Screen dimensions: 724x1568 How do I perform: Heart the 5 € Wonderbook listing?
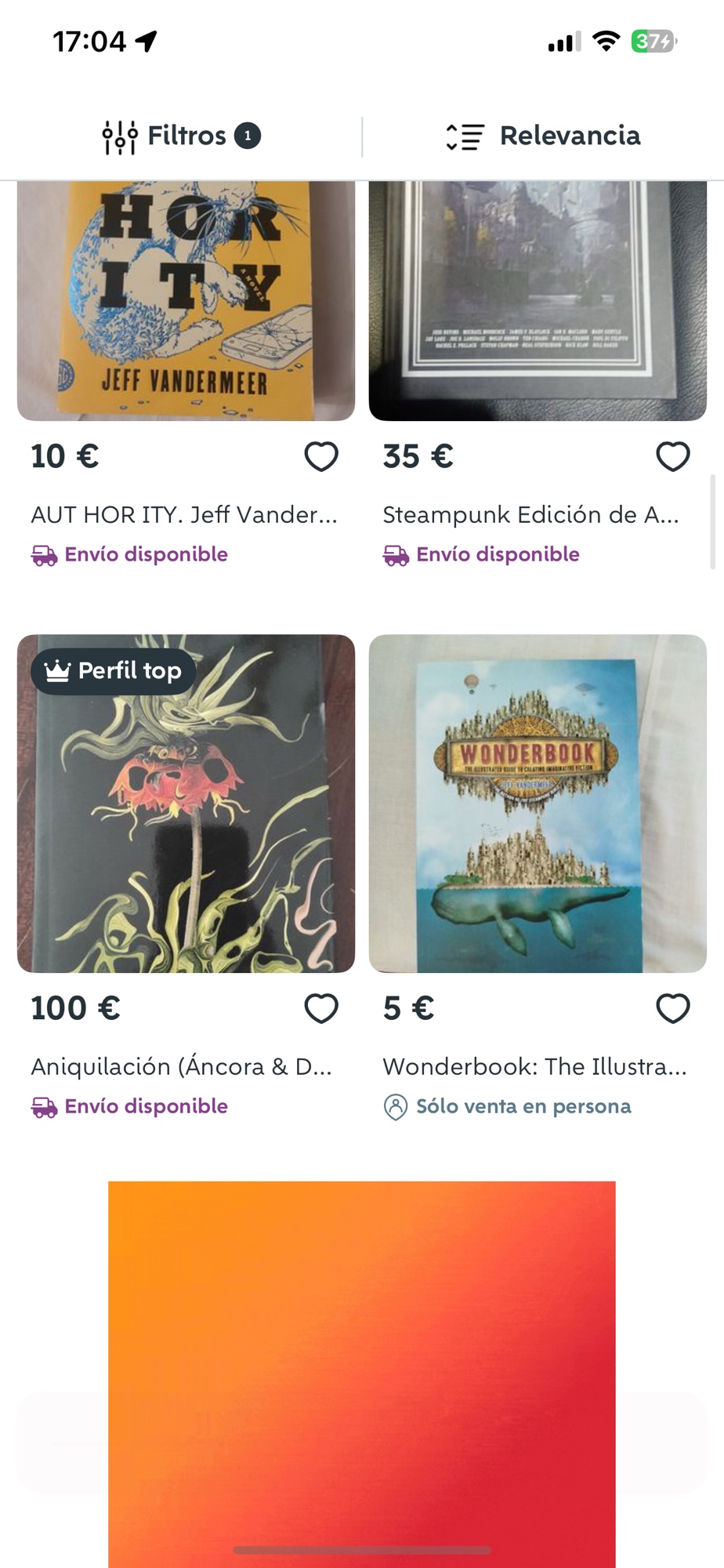[x=672, y=1009]
